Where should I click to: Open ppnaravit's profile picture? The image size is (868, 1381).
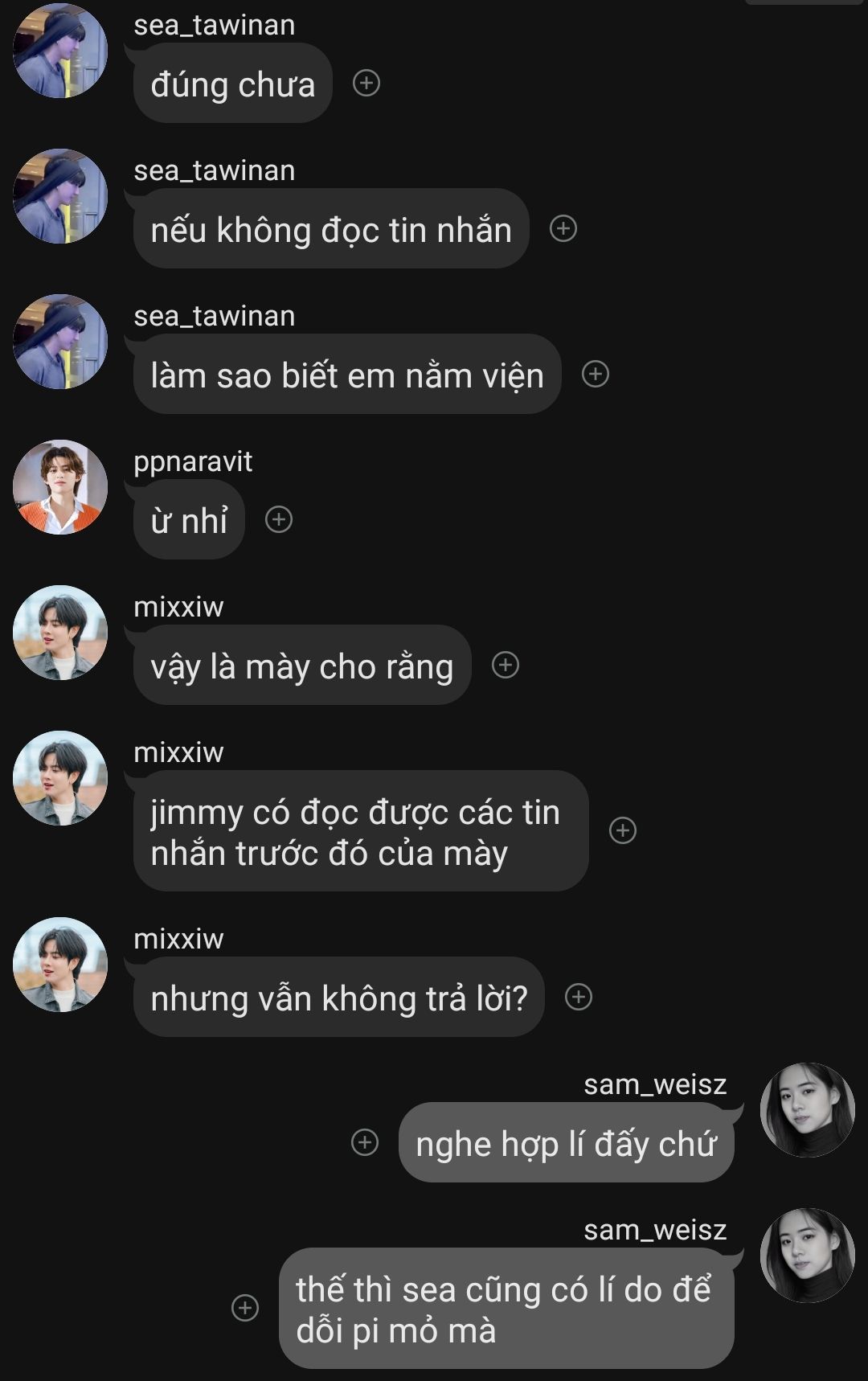60,487
